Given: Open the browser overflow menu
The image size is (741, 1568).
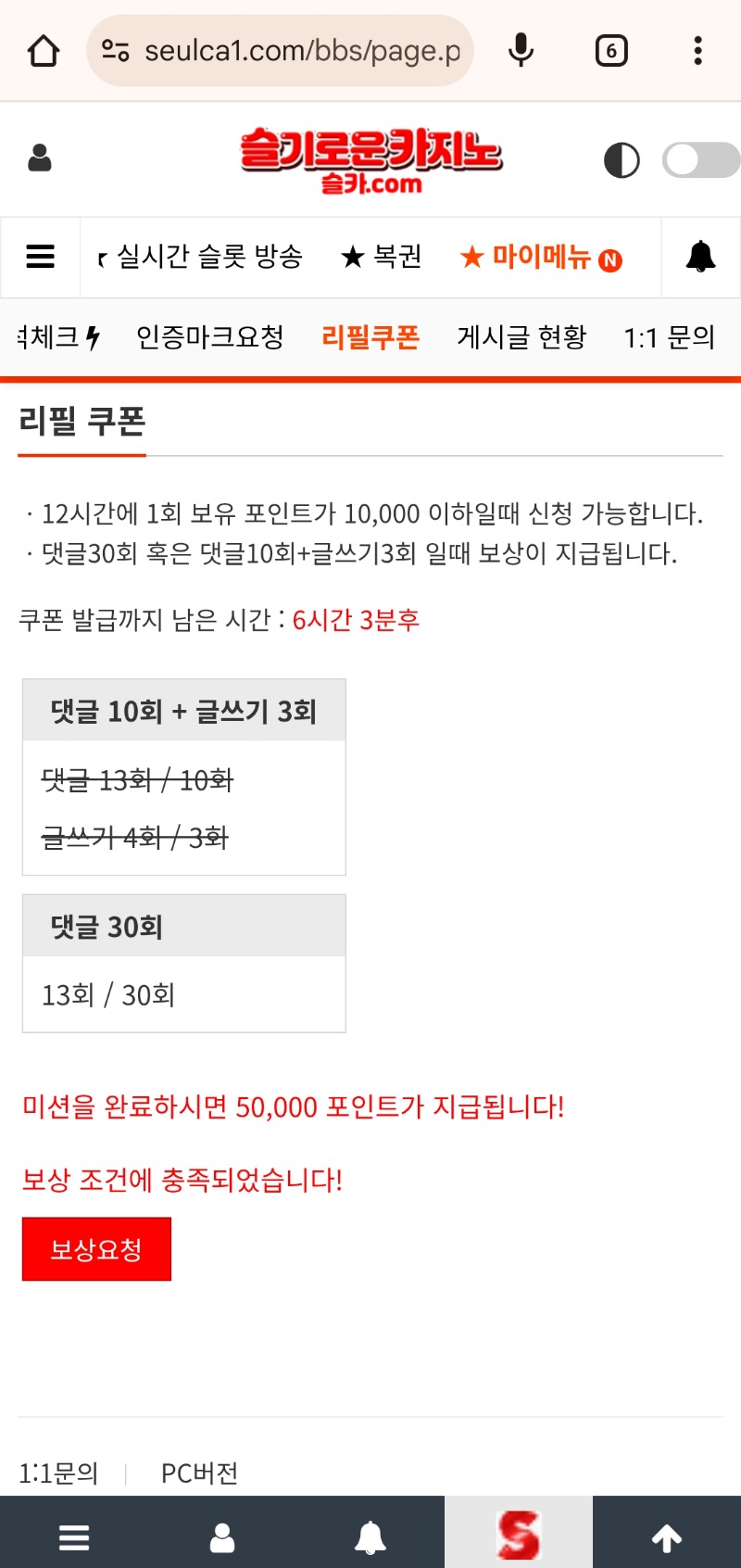Looking at the screenshot, I should point(697,51).
